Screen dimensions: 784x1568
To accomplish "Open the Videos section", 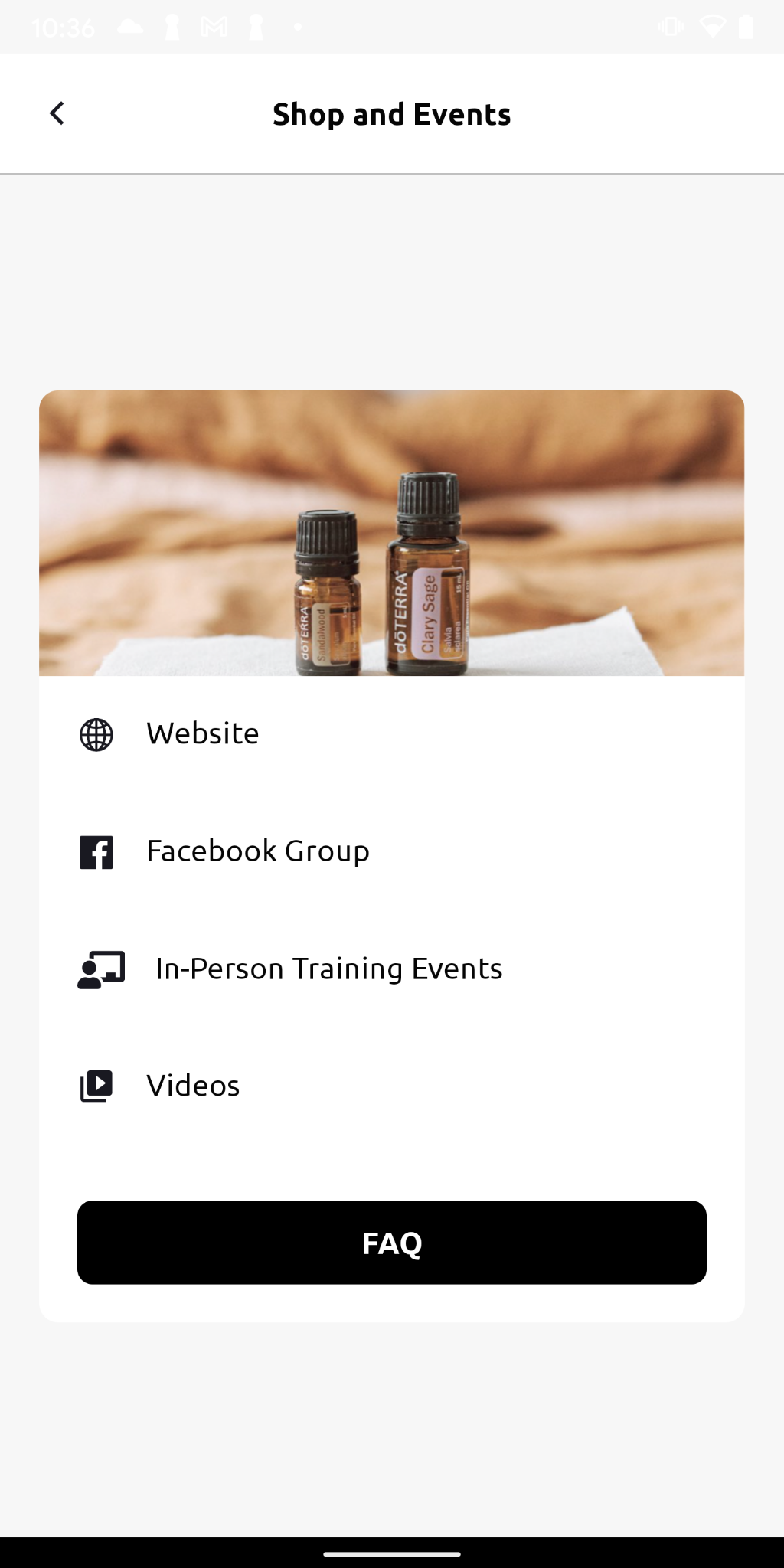I will point(391,1086).
